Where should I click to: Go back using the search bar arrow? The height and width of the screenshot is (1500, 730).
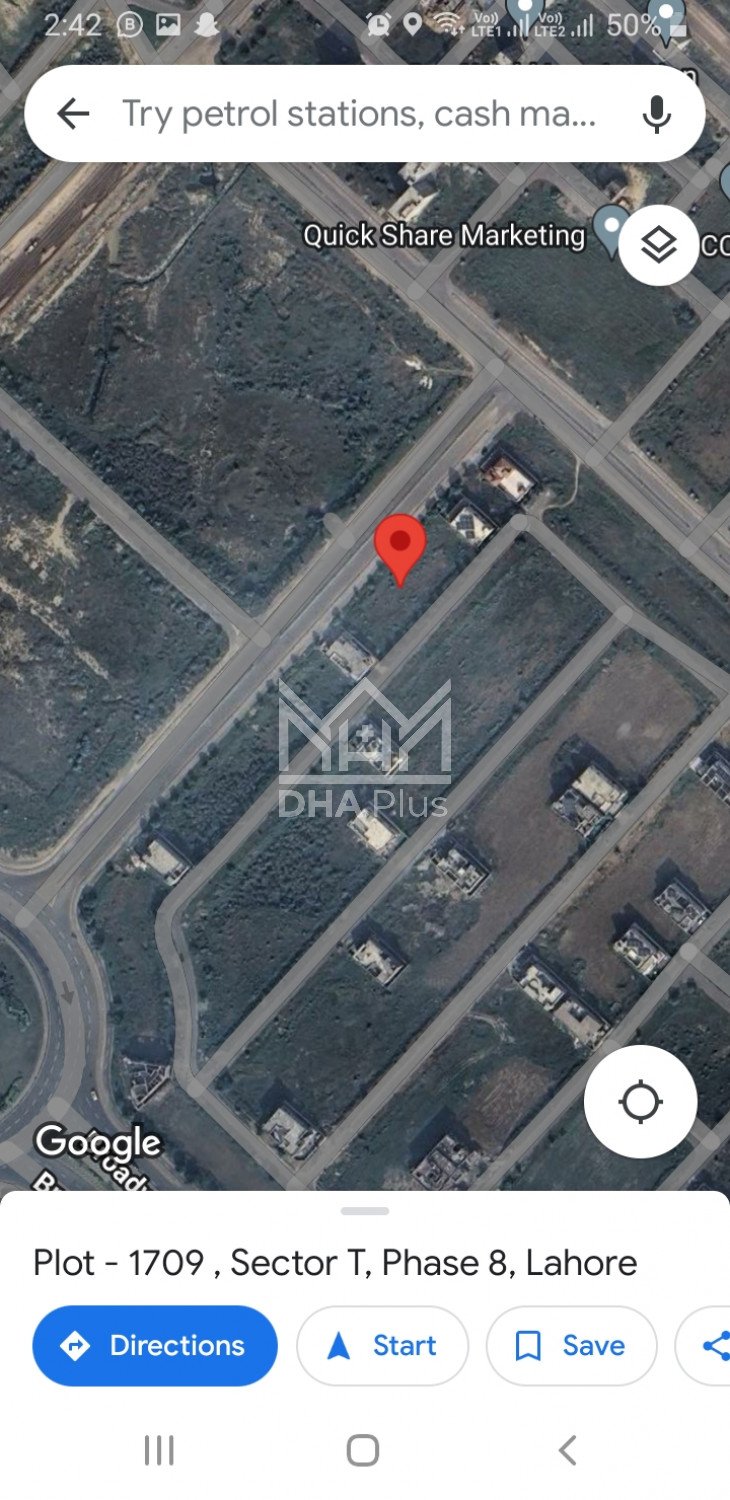[73, 114]
